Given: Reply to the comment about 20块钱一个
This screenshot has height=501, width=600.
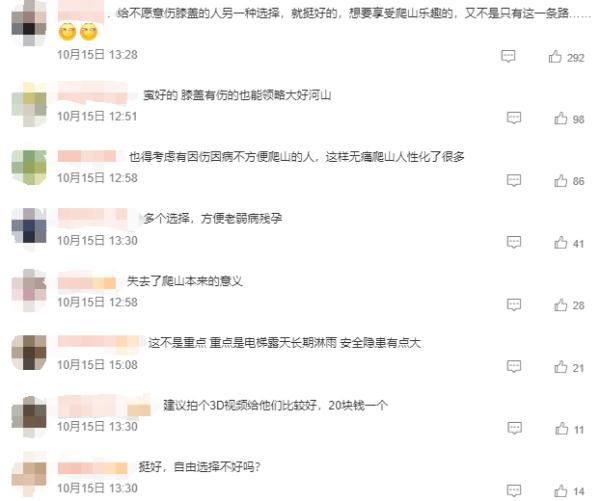Looking at the screenshot, I should pos(514,429).
